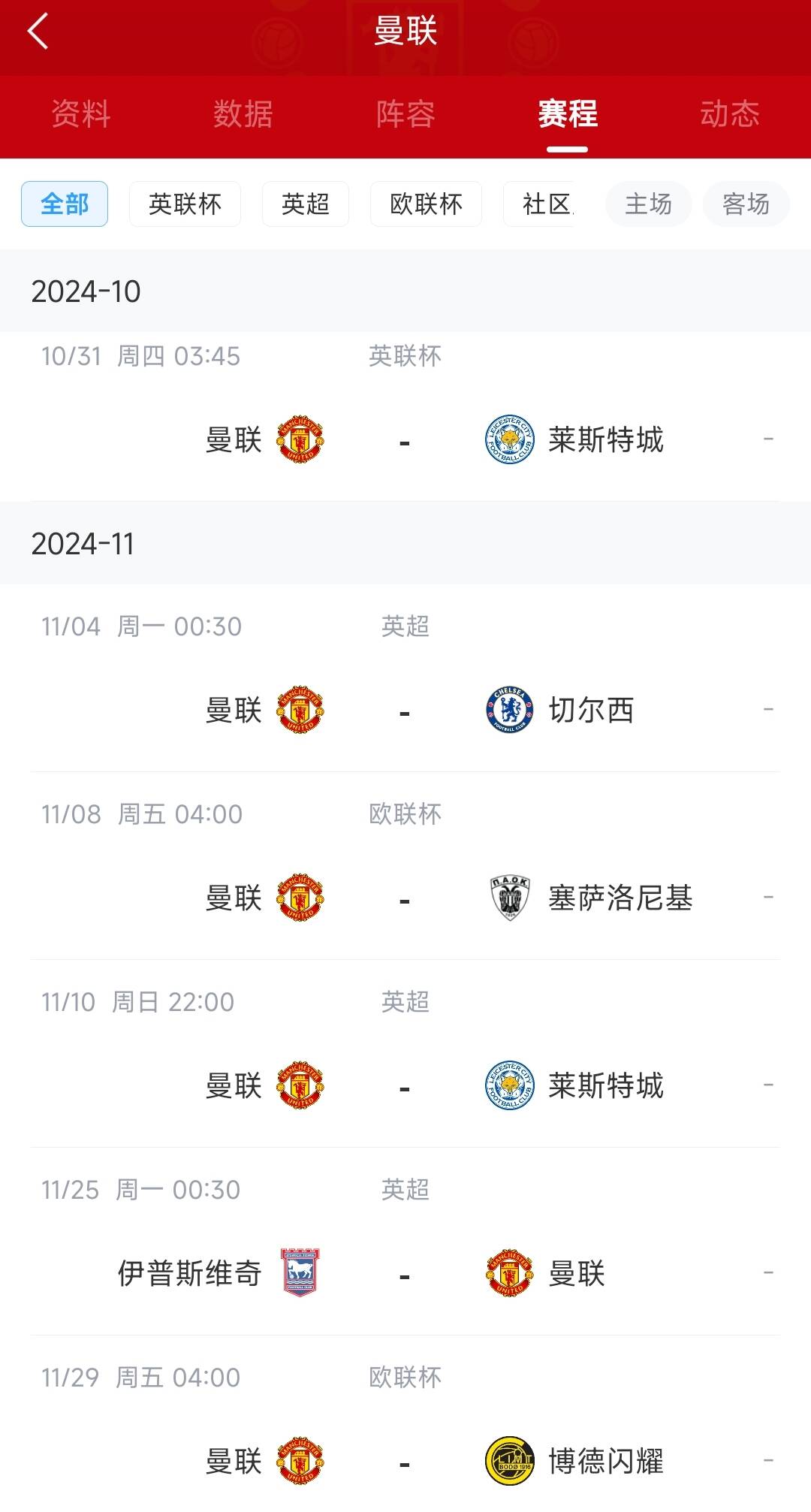Image resolution: width=811 pixels, height=1512 pixels.
Task: Switch to the 数据 tab
Action: point(243,114)
